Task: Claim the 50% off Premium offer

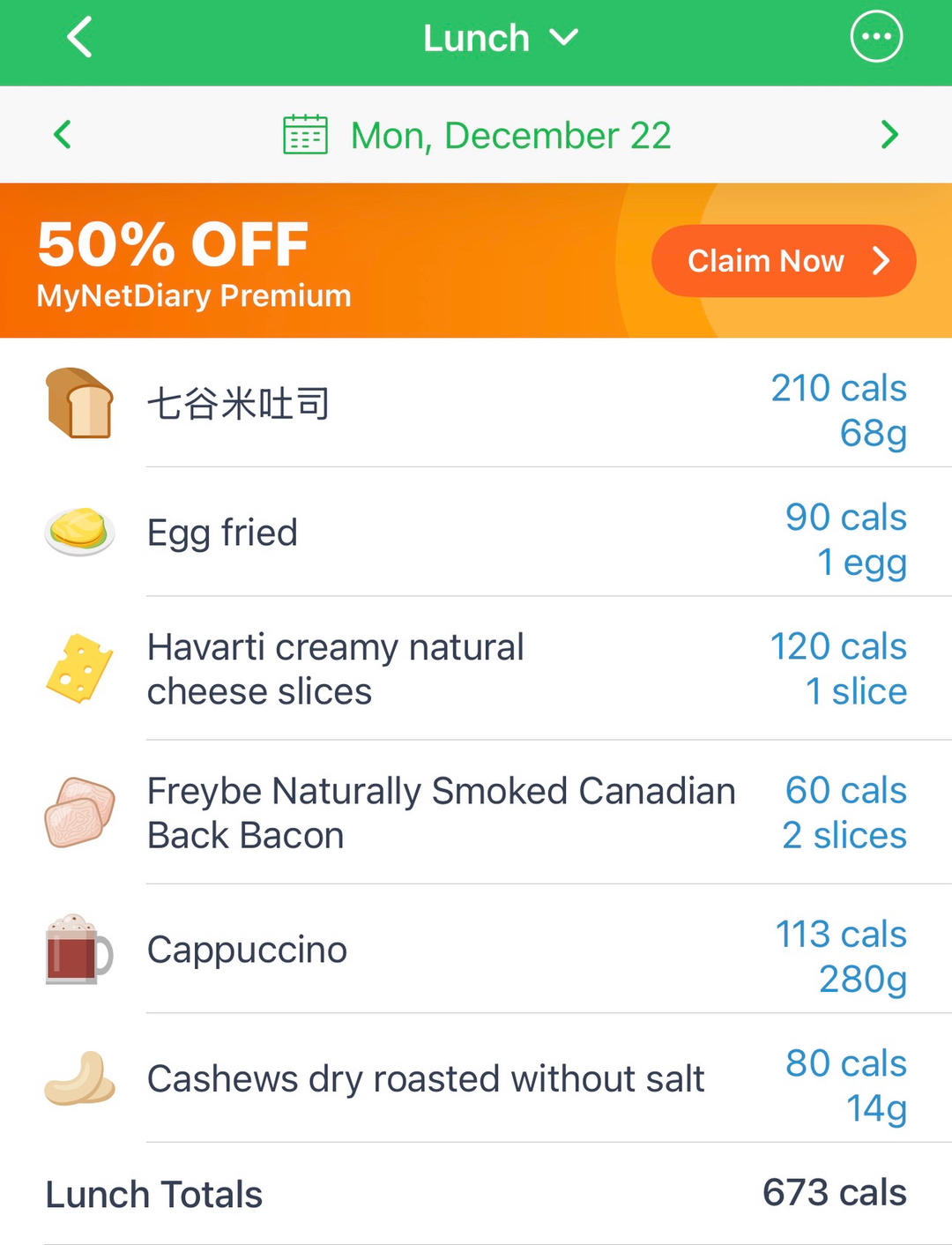Action: point(783,261)
